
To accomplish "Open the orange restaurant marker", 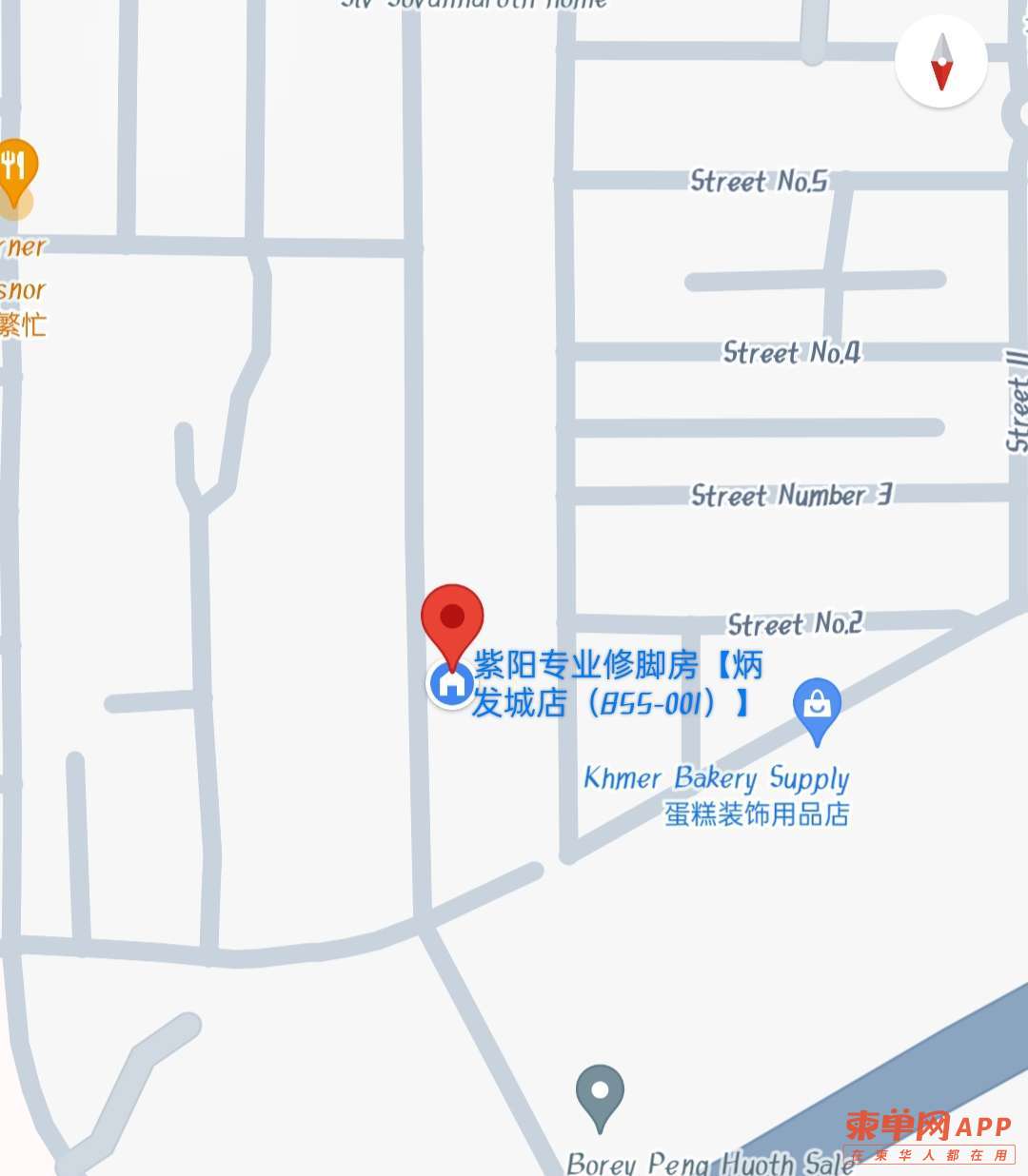I will point(13,167).
